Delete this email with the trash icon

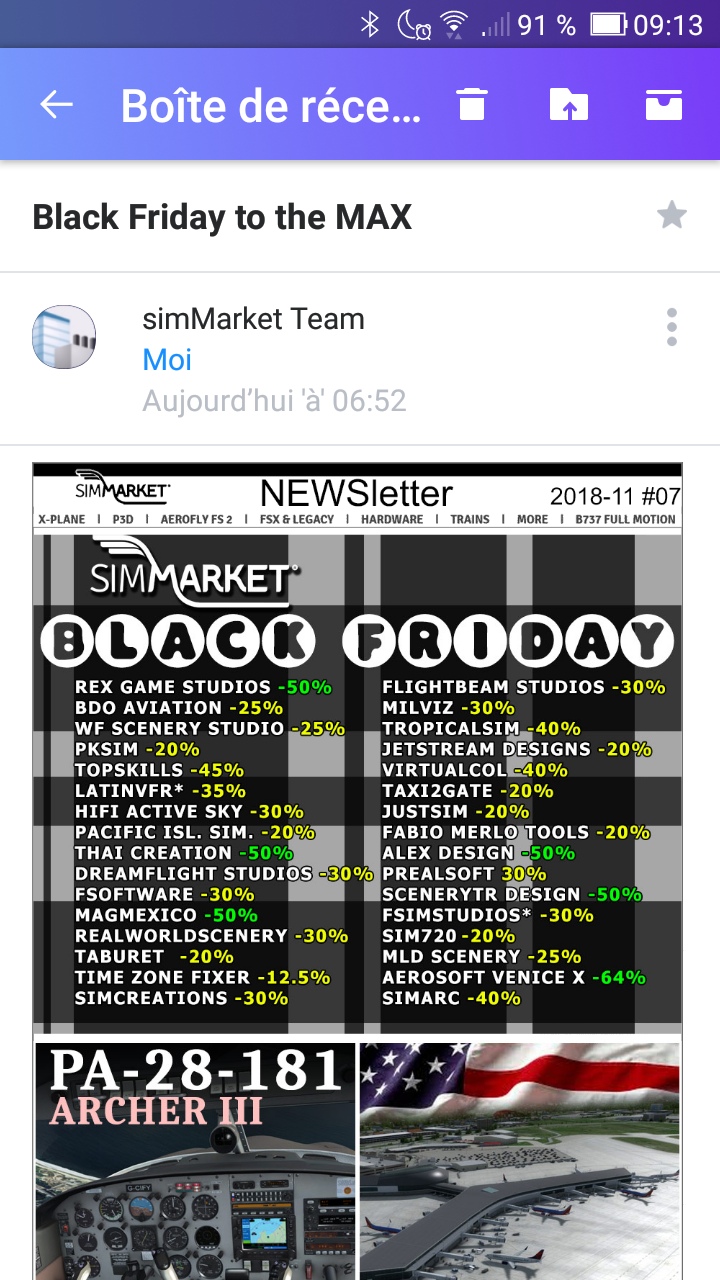tap(472, 104)
